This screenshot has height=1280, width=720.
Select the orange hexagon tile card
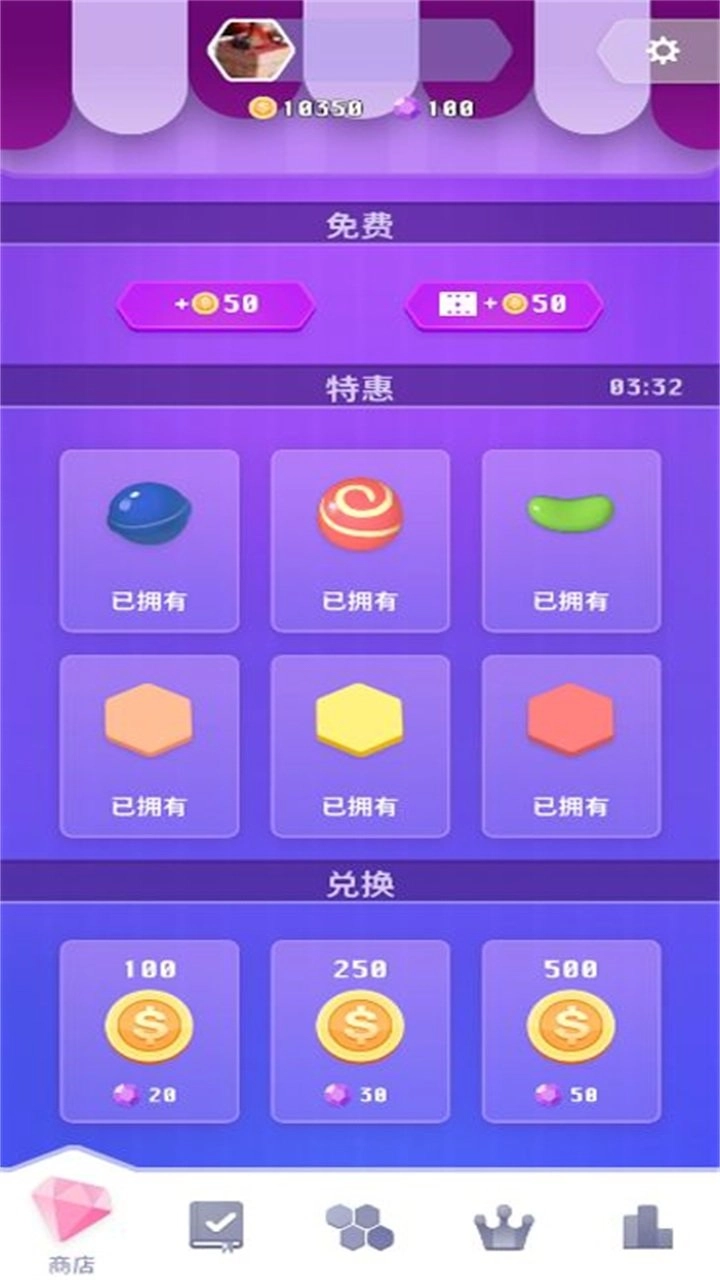150,745
